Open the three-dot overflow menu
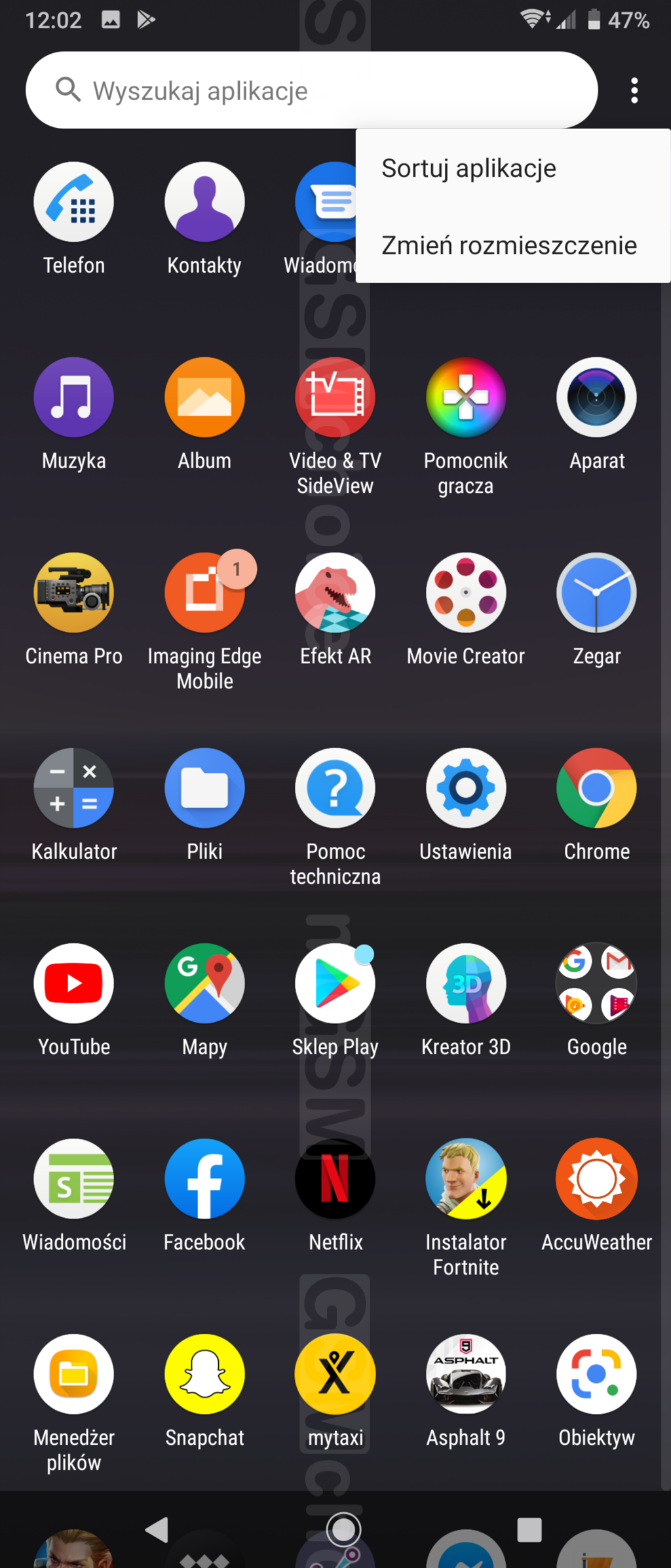Viewport: 671px width, 1568px height. pyautogui.click(x=634, y=90)
